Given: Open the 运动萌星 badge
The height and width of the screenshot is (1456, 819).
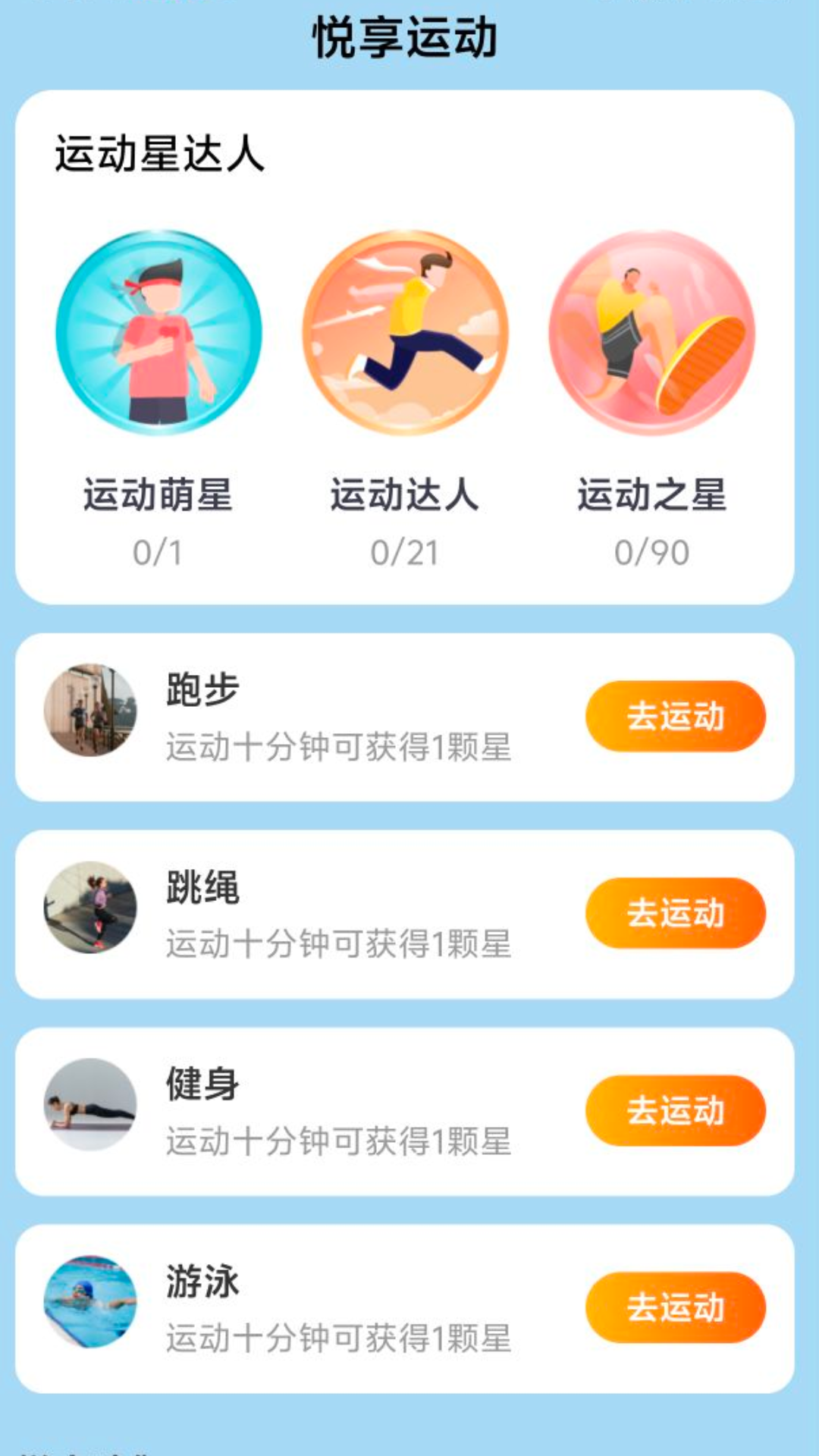Looking at the screenshot, I should 158,332.
